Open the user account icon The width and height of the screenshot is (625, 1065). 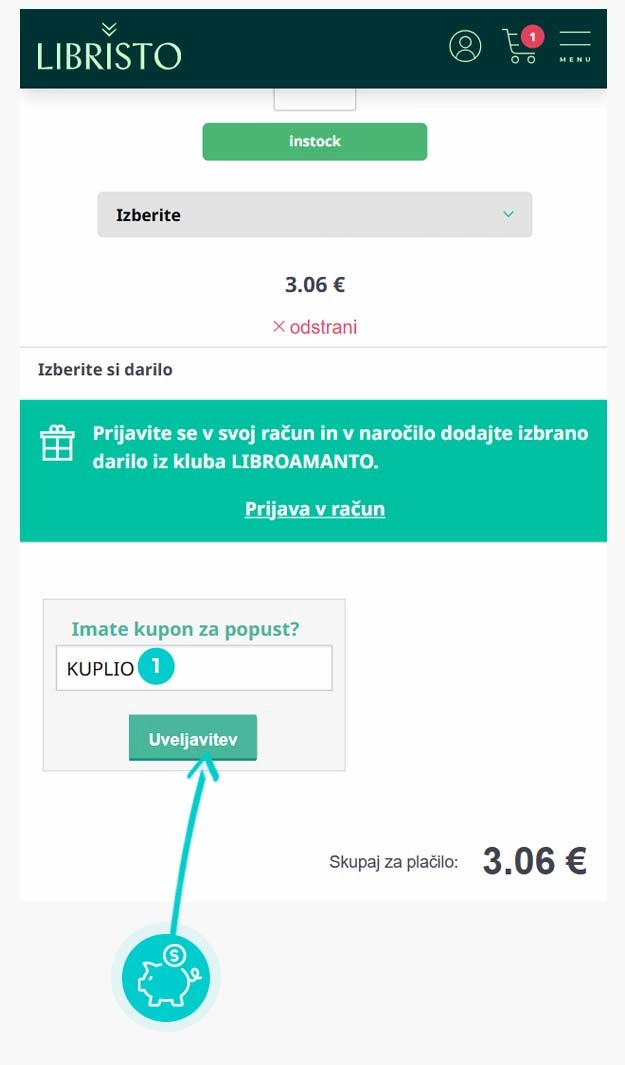(x=465, y=46)
